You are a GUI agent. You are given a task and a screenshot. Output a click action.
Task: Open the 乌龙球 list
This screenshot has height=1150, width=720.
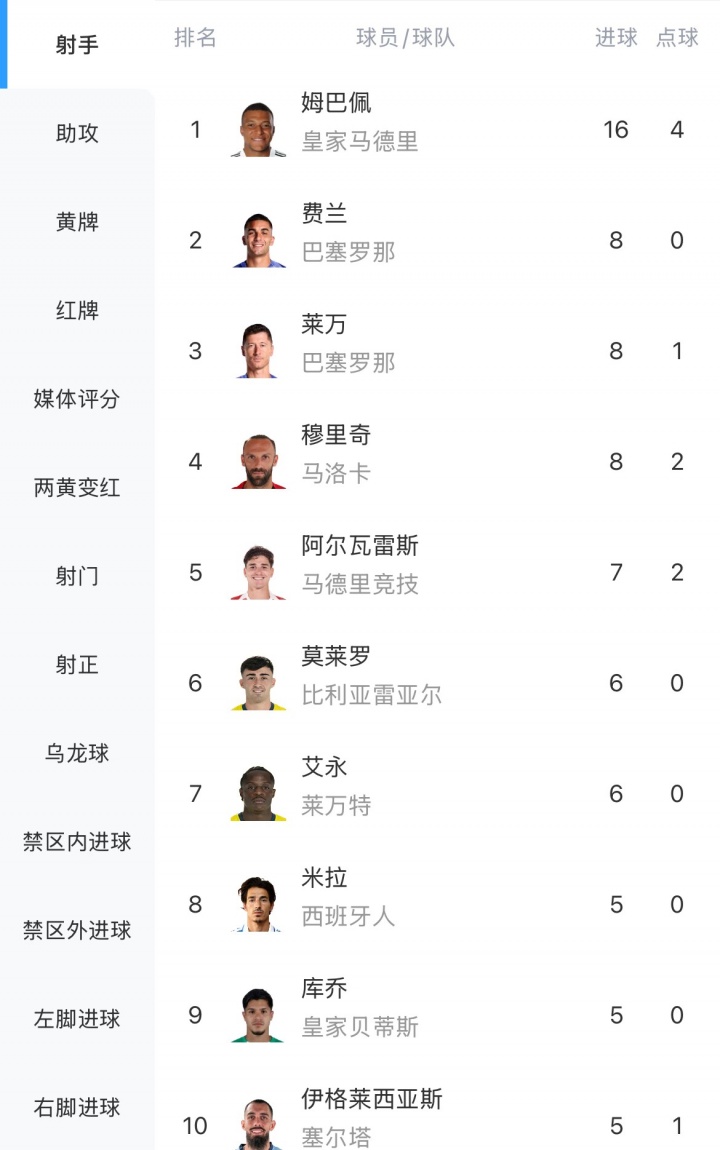(x=77, y=753)
